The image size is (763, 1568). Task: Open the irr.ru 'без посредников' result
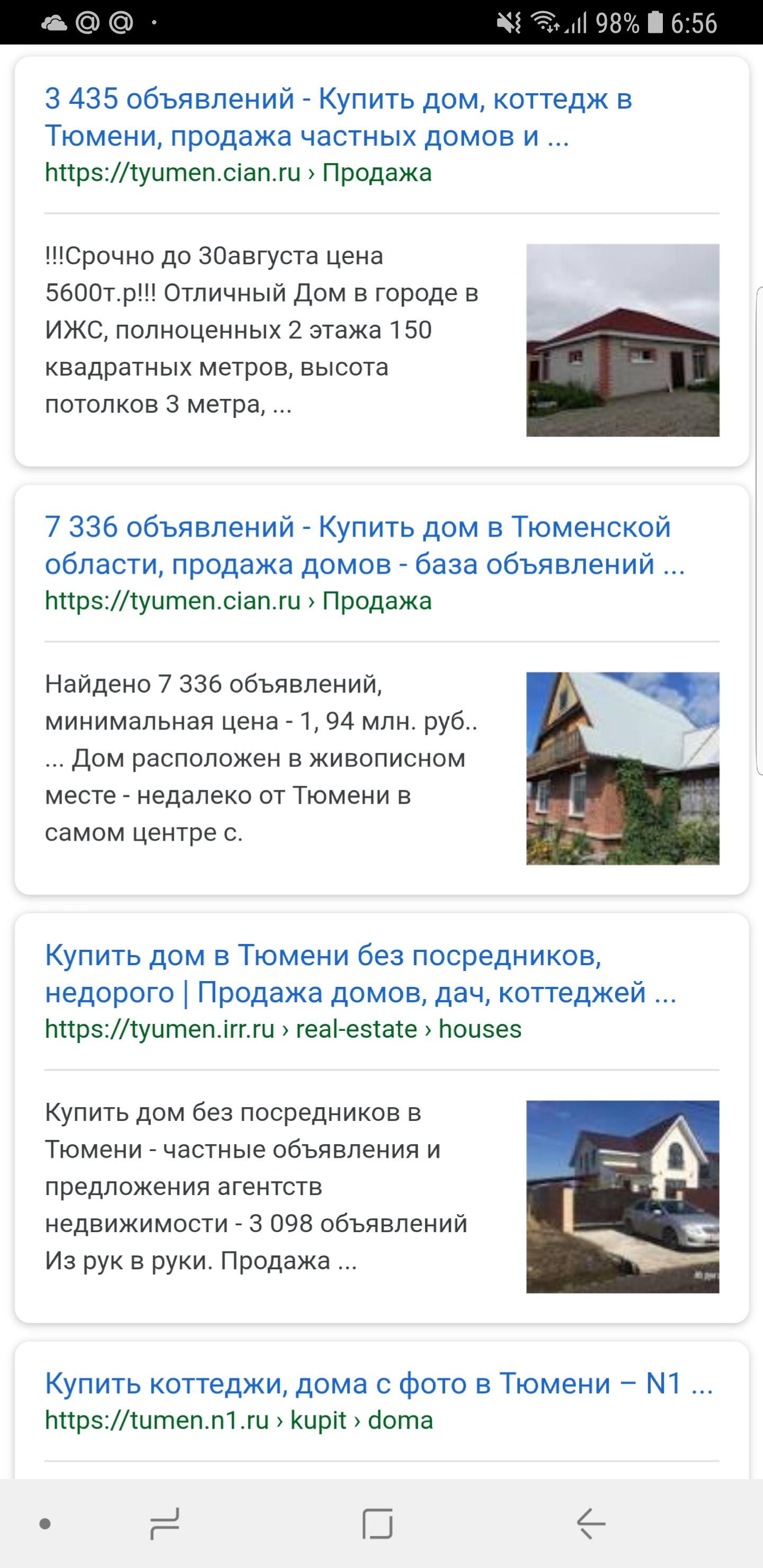[361, 974]
